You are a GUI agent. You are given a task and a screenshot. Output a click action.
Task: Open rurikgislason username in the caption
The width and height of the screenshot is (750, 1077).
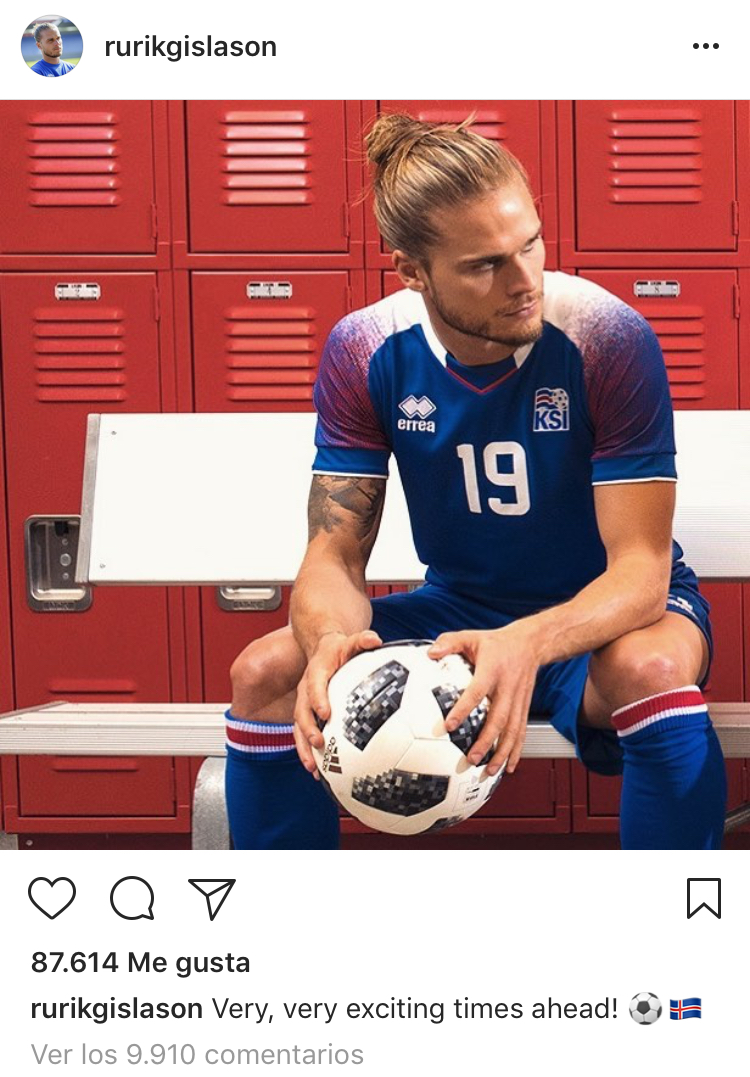[x=117, y=1008]
